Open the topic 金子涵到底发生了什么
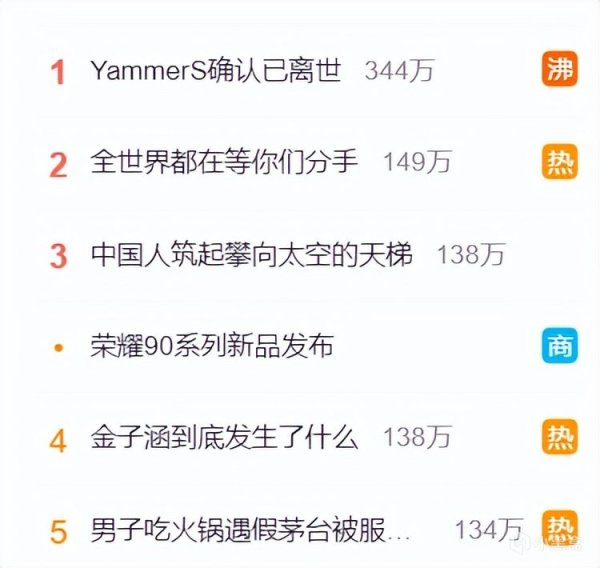600x568 pixels. click(223, 437)
